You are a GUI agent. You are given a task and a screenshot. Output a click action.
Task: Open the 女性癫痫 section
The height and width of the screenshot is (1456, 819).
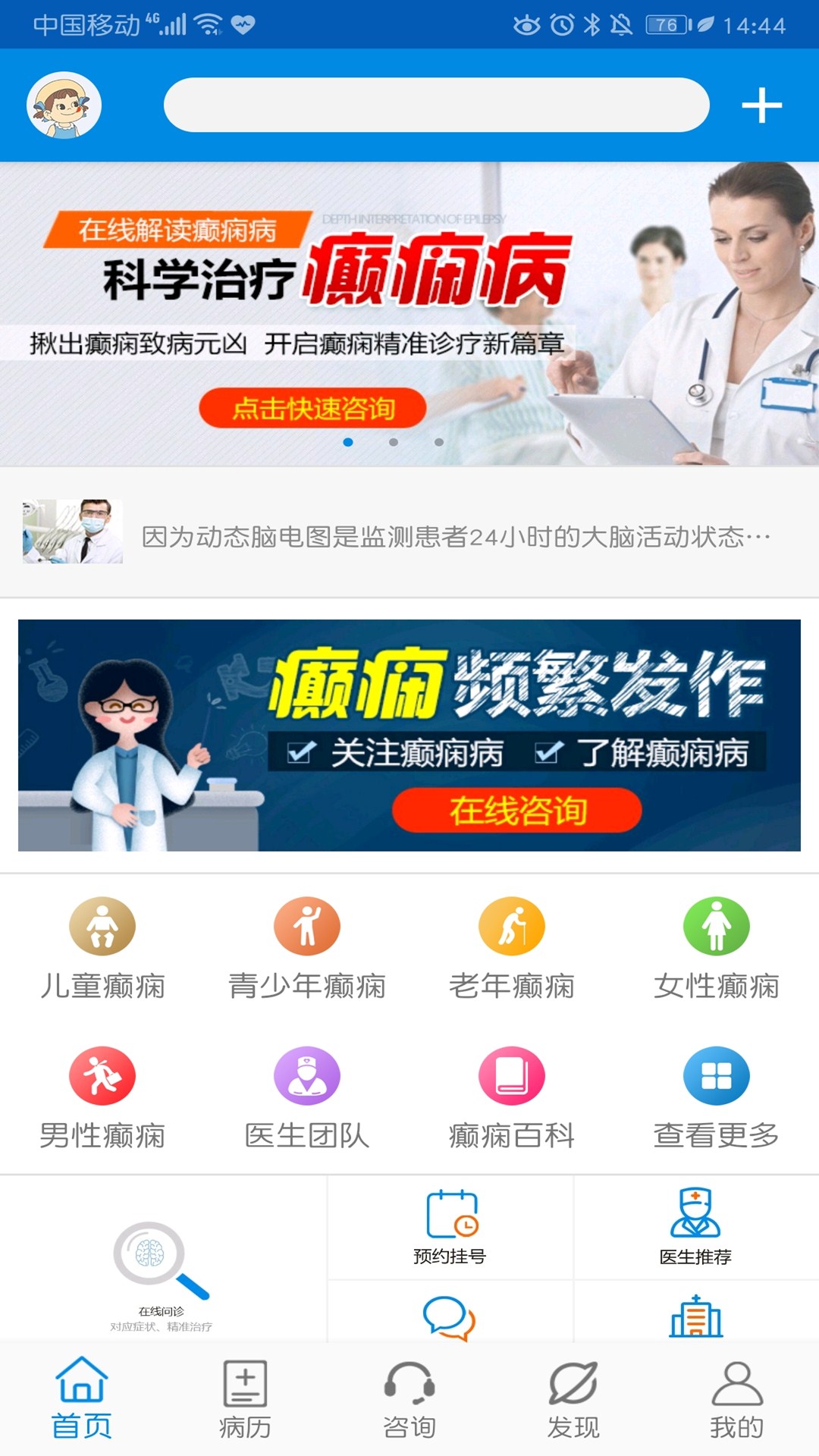(x=717, y=949)
